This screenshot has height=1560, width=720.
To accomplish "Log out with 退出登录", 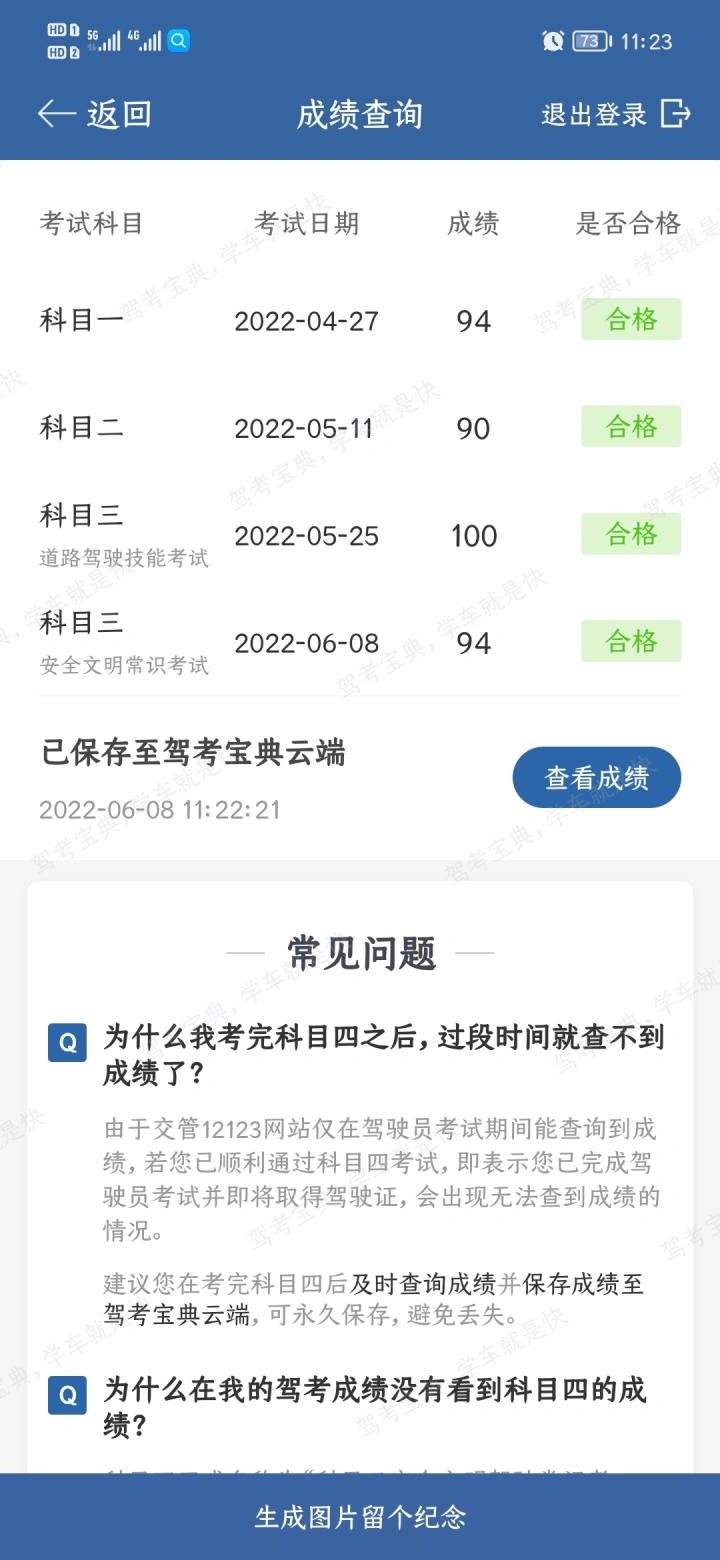I will coord(616,114).
